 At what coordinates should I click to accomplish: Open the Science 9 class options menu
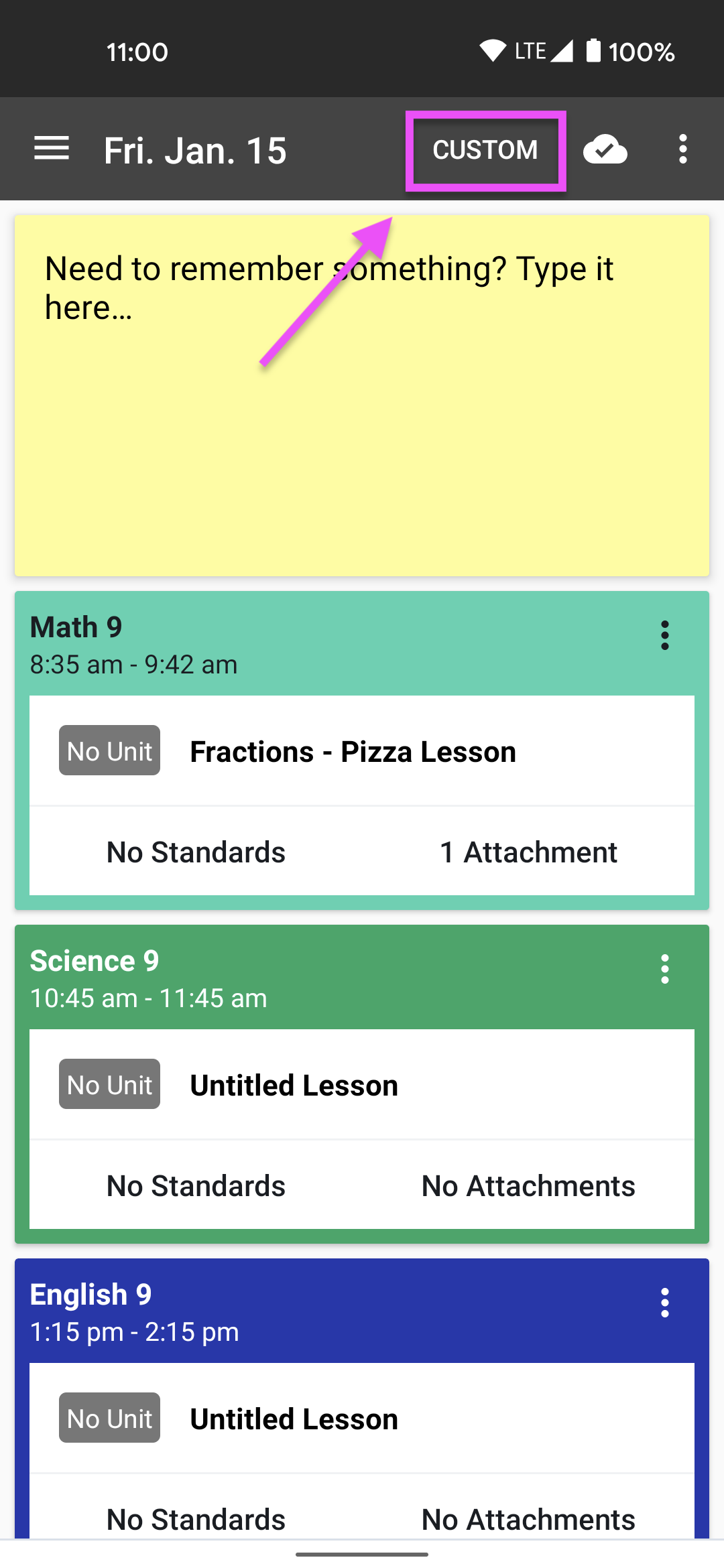pos(664,969)
